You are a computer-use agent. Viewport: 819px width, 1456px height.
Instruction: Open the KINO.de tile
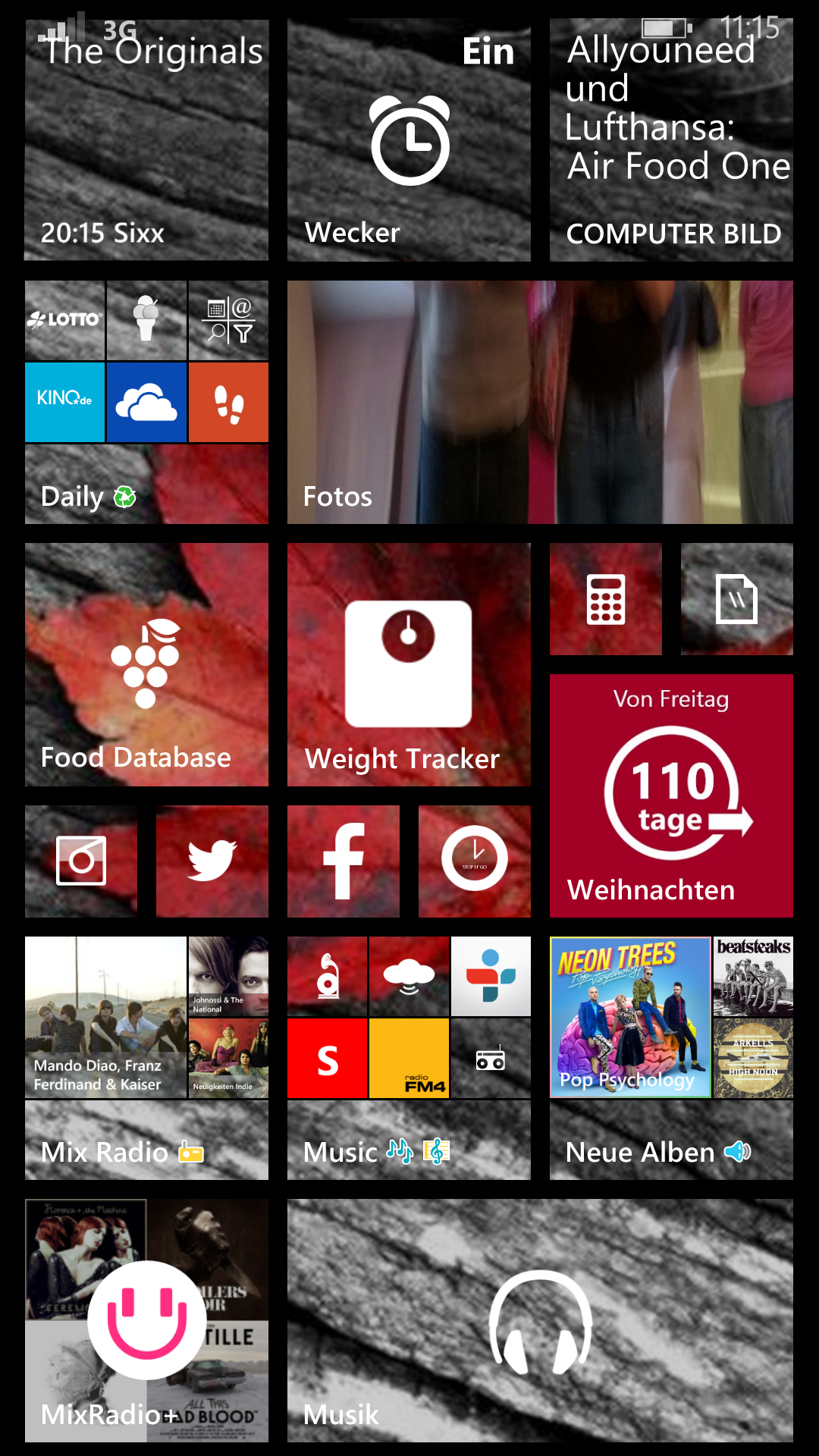(64, 402)
